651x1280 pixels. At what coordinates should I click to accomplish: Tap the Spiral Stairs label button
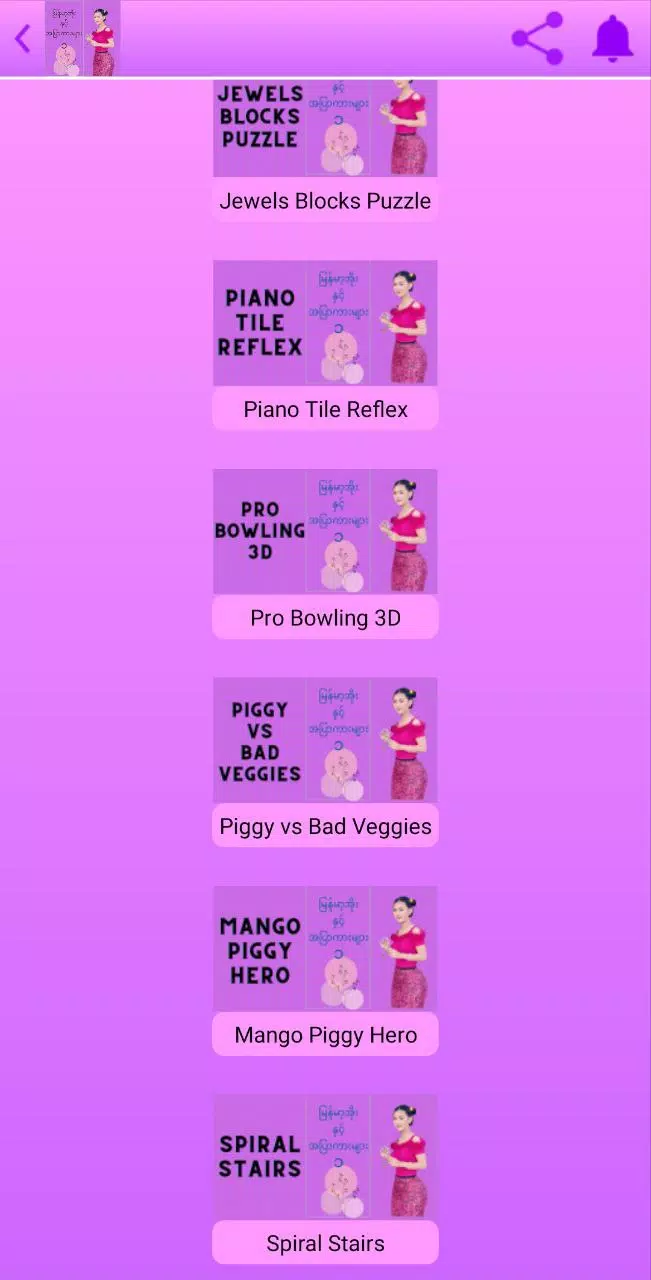pos(325,1243)
